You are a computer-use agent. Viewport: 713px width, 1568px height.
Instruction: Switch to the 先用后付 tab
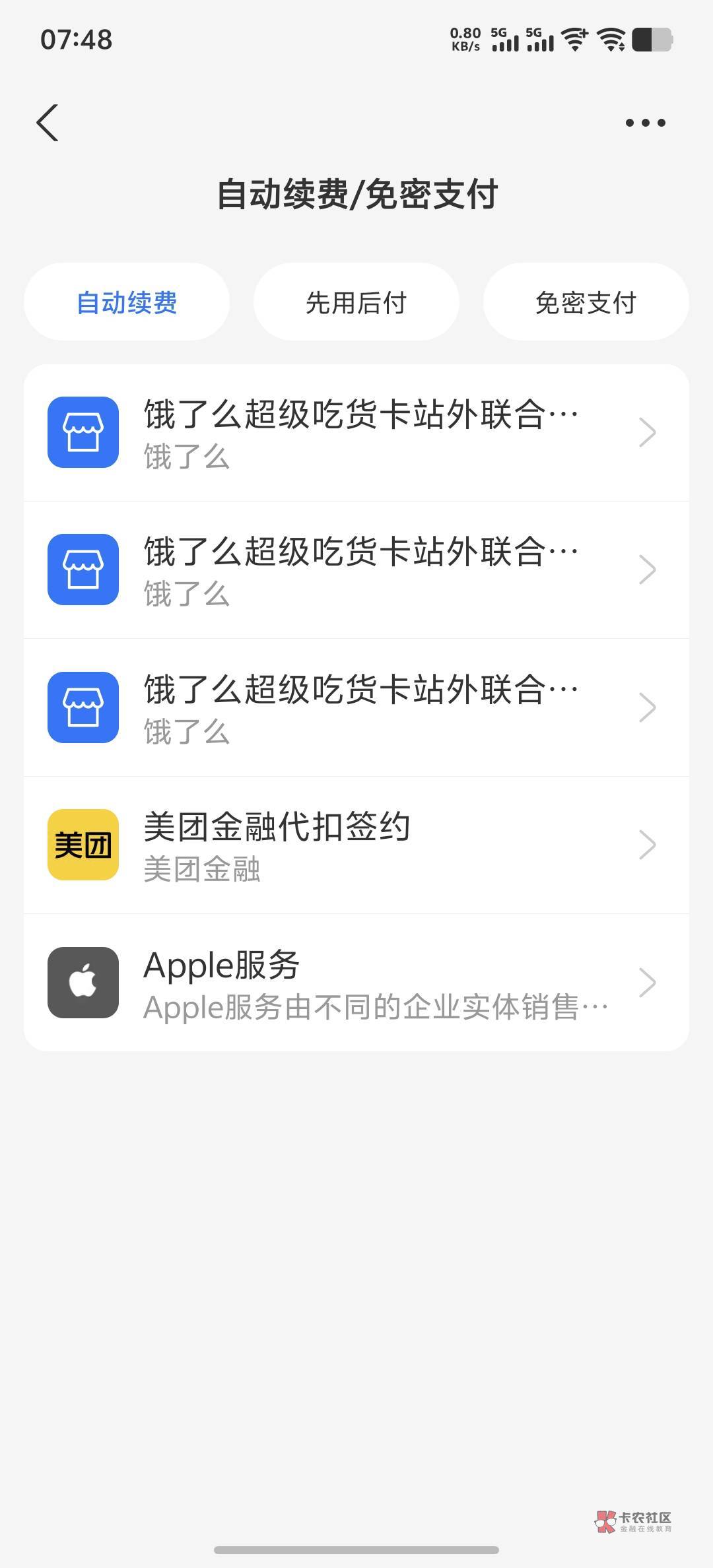click(x=356, y=302)
